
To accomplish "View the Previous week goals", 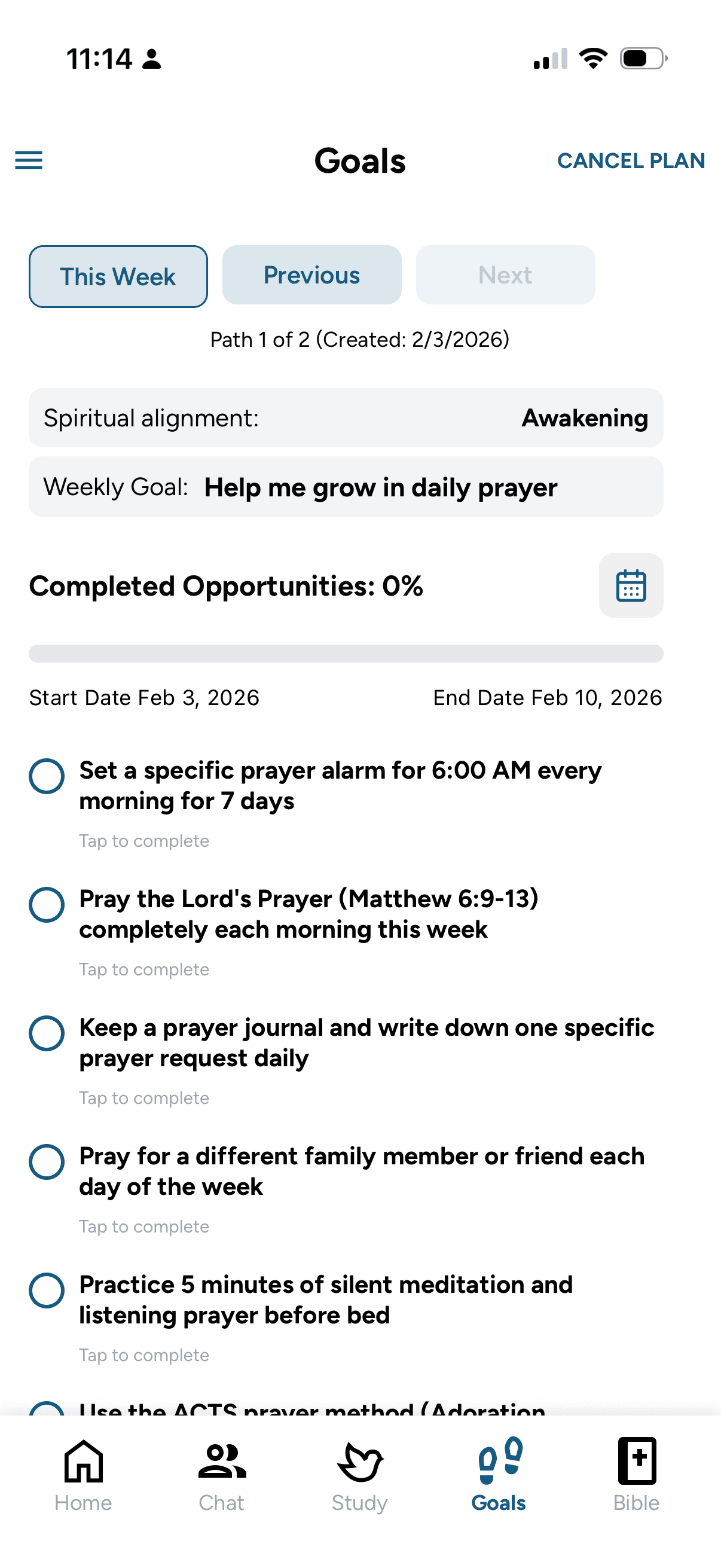I will 311,275.
